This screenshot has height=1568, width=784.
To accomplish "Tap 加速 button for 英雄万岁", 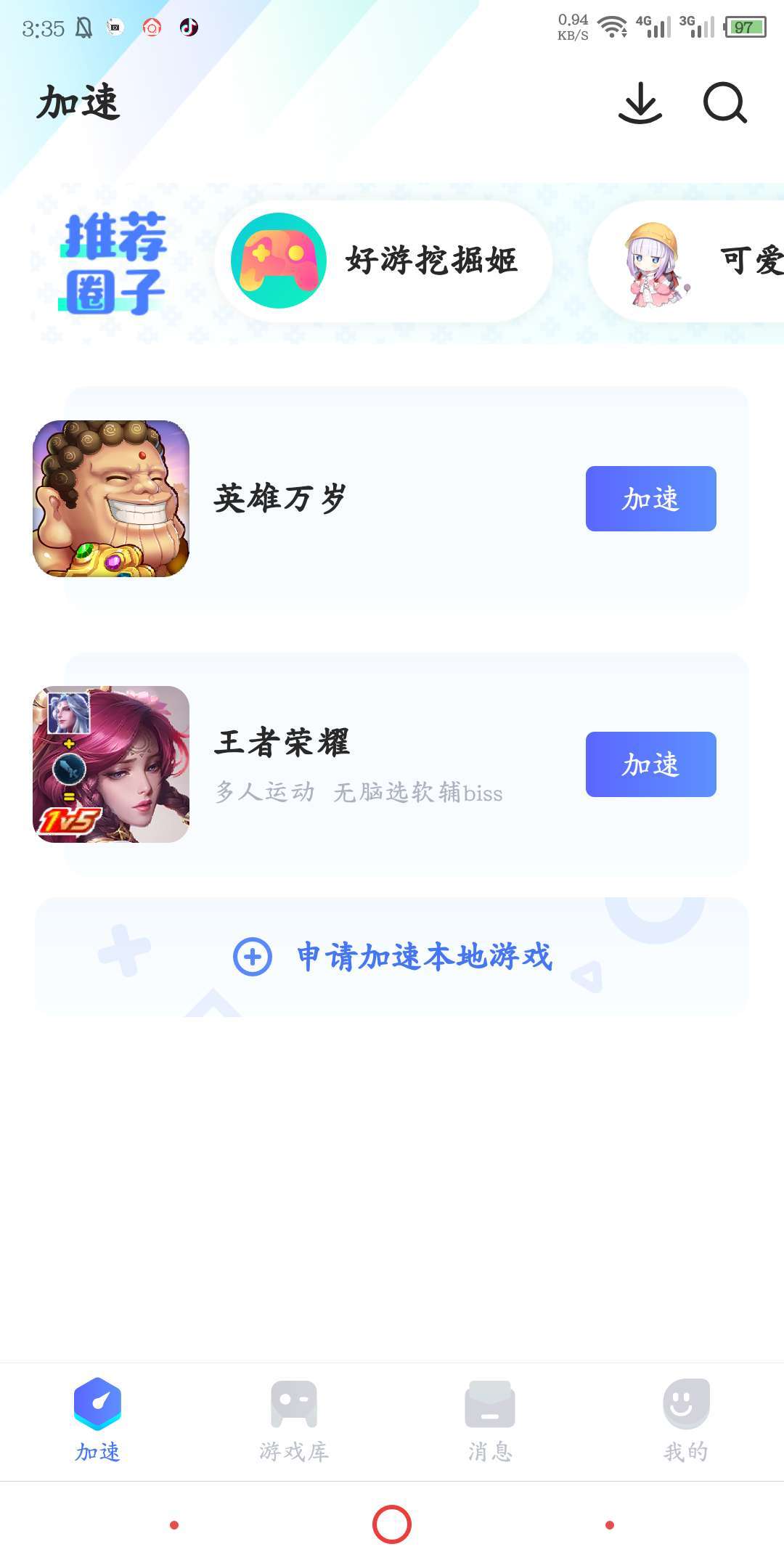I will [650, 499].
